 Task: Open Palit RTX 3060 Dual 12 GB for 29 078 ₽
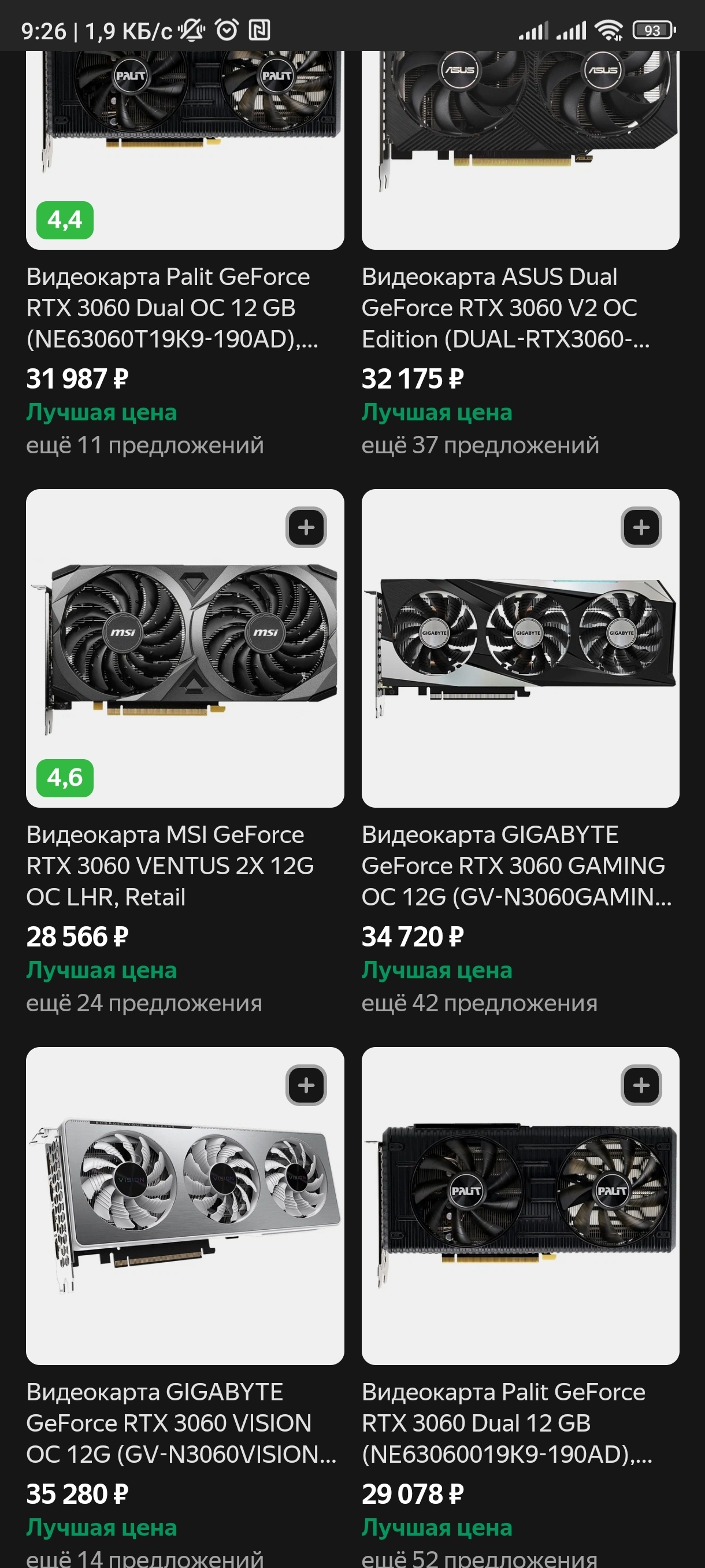coord(505,1422)
